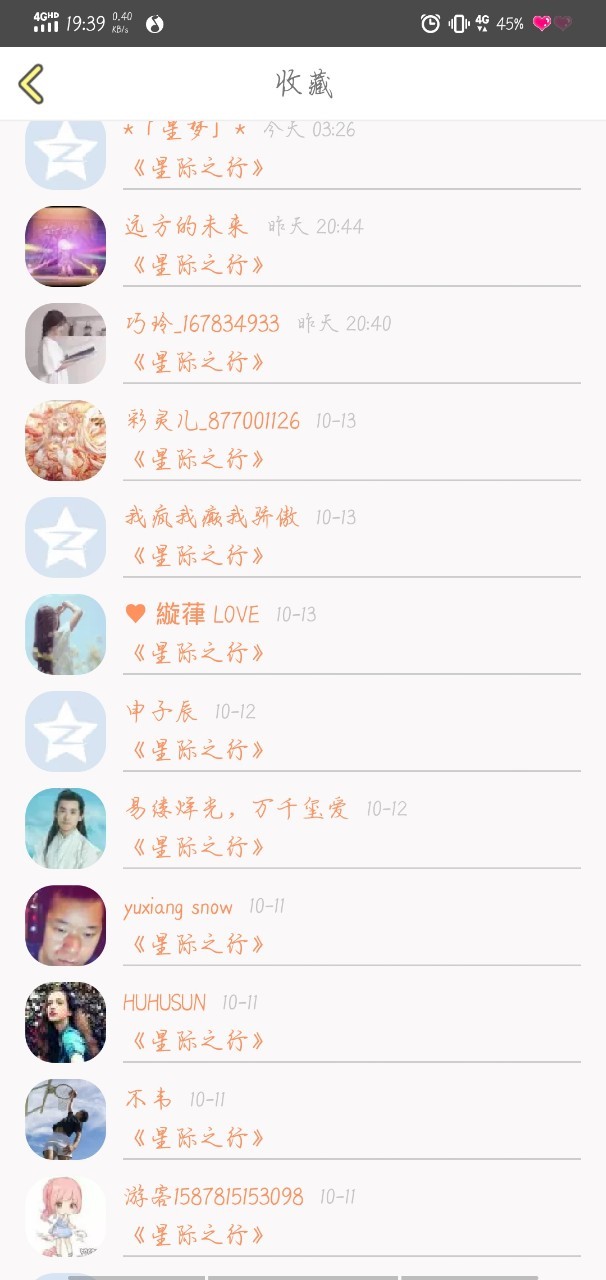Open the entry by 游客1587815153098

click(x=303, y=1216)
